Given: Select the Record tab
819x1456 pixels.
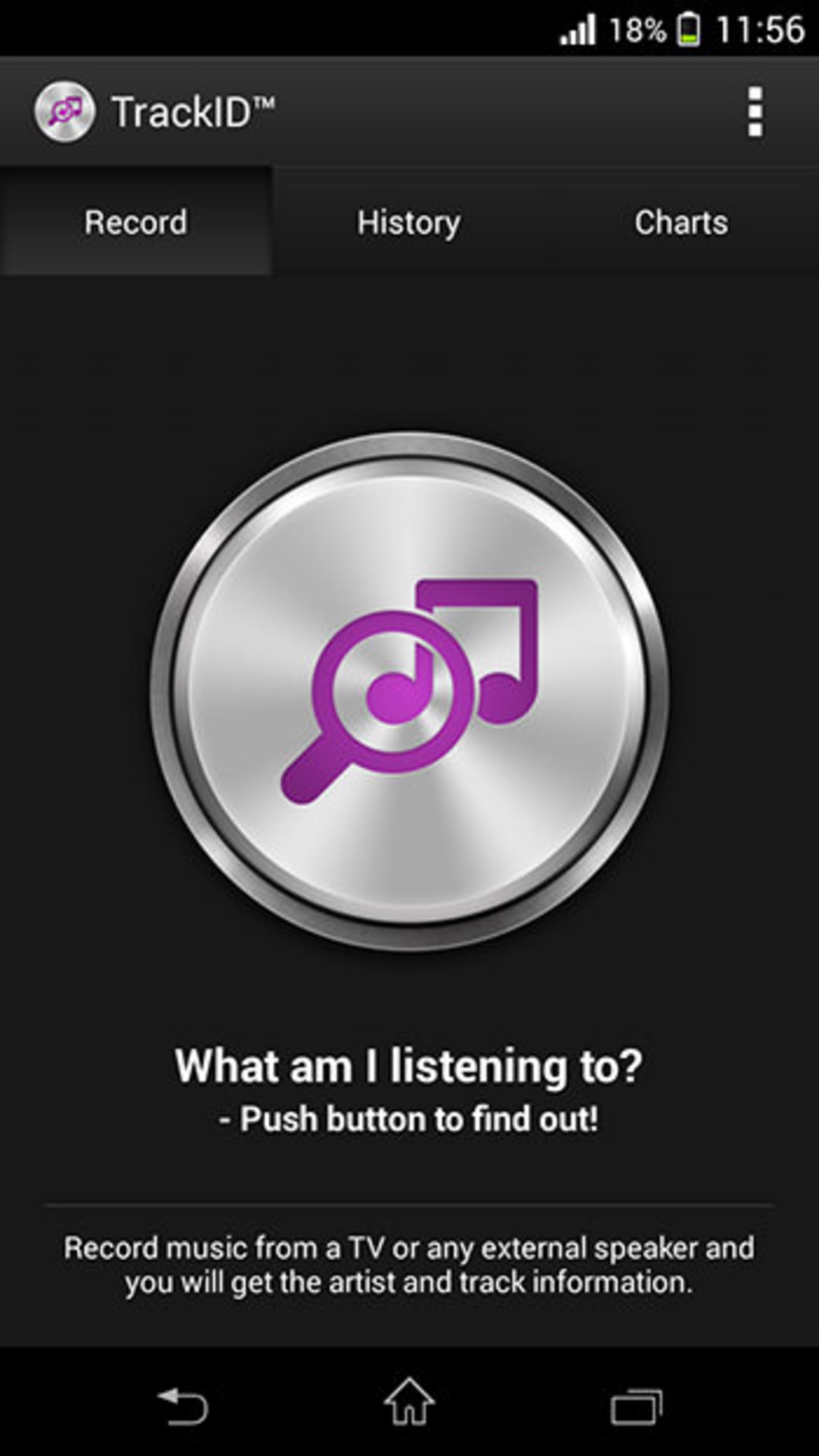Looking at the screenshot, I should tap(136, 222).
